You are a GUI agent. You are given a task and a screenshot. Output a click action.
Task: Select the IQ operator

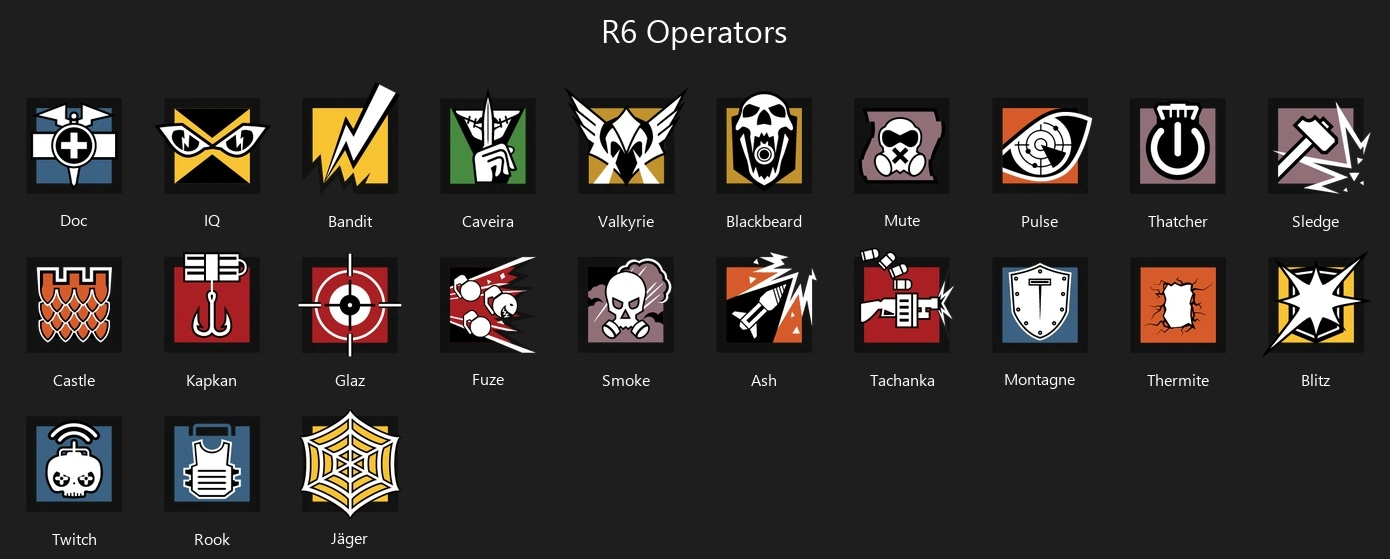(212, 146)
